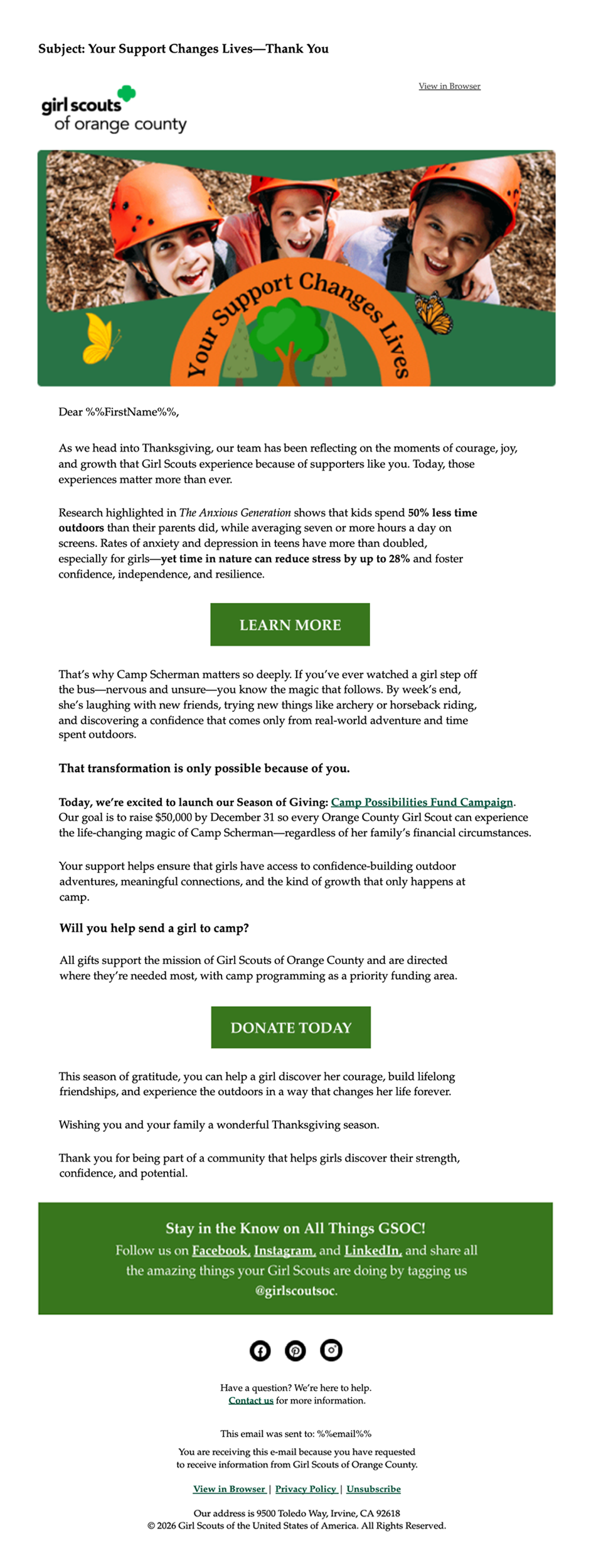Tap the round Instagram icon
This screenshot has width=591, height=1568.
(331, 1350)
